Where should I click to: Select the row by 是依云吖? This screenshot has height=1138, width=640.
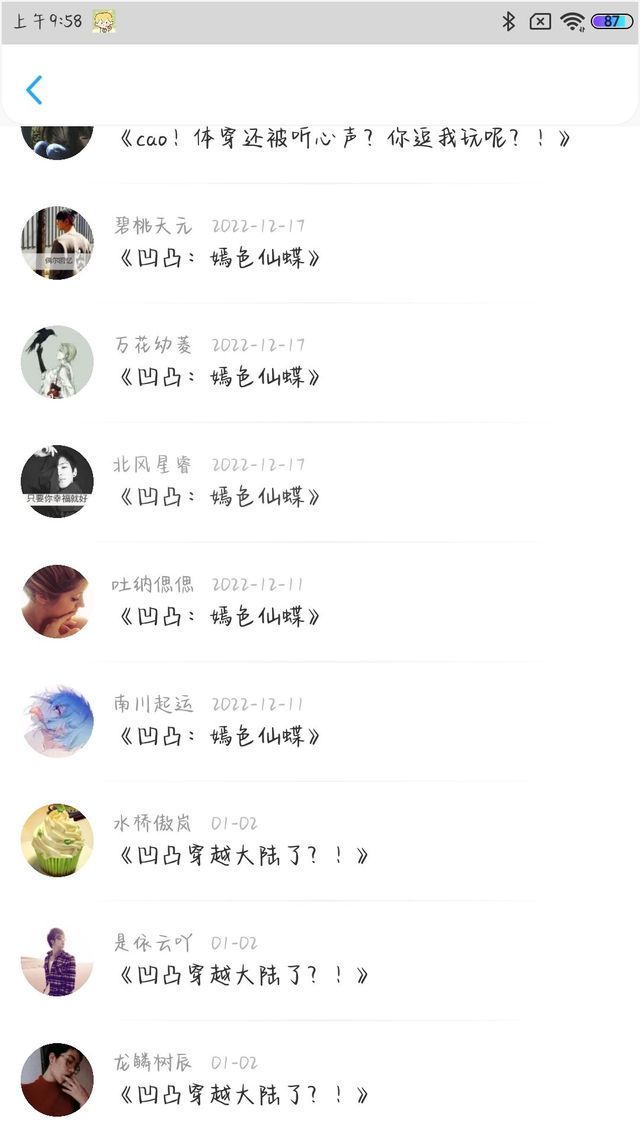coord(320,960)
